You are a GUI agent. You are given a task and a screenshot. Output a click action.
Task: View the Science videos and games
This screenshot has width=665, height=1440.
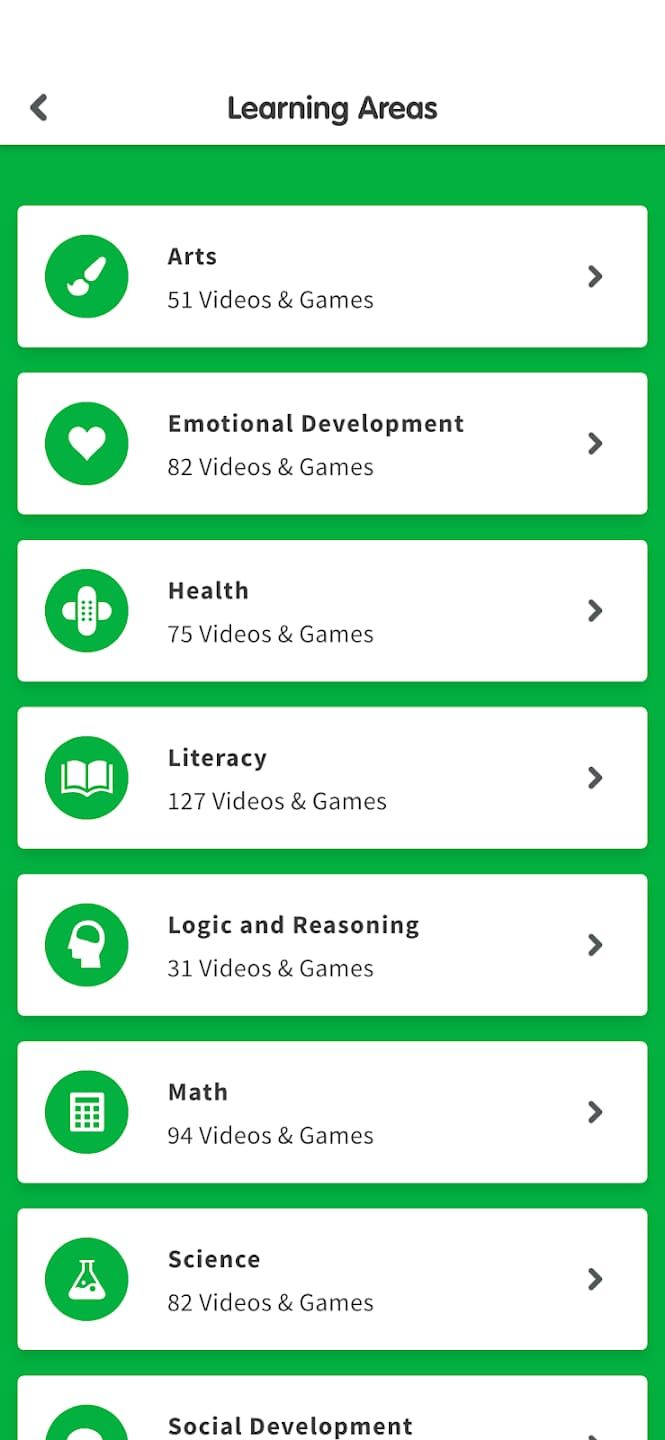332,1279
